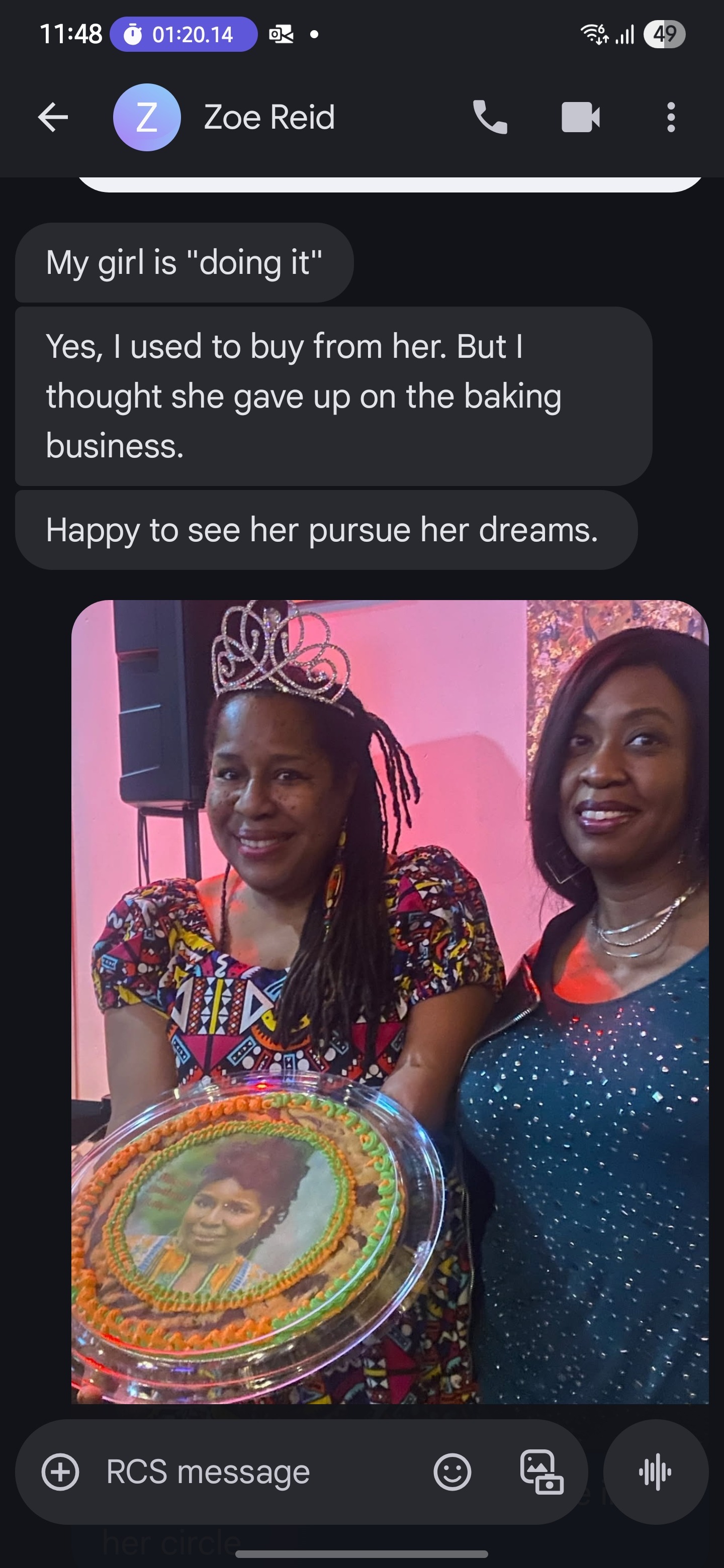Open the emoji picker
The width and height of the screenshot is (724, 1568).
tap(452, 1472)
